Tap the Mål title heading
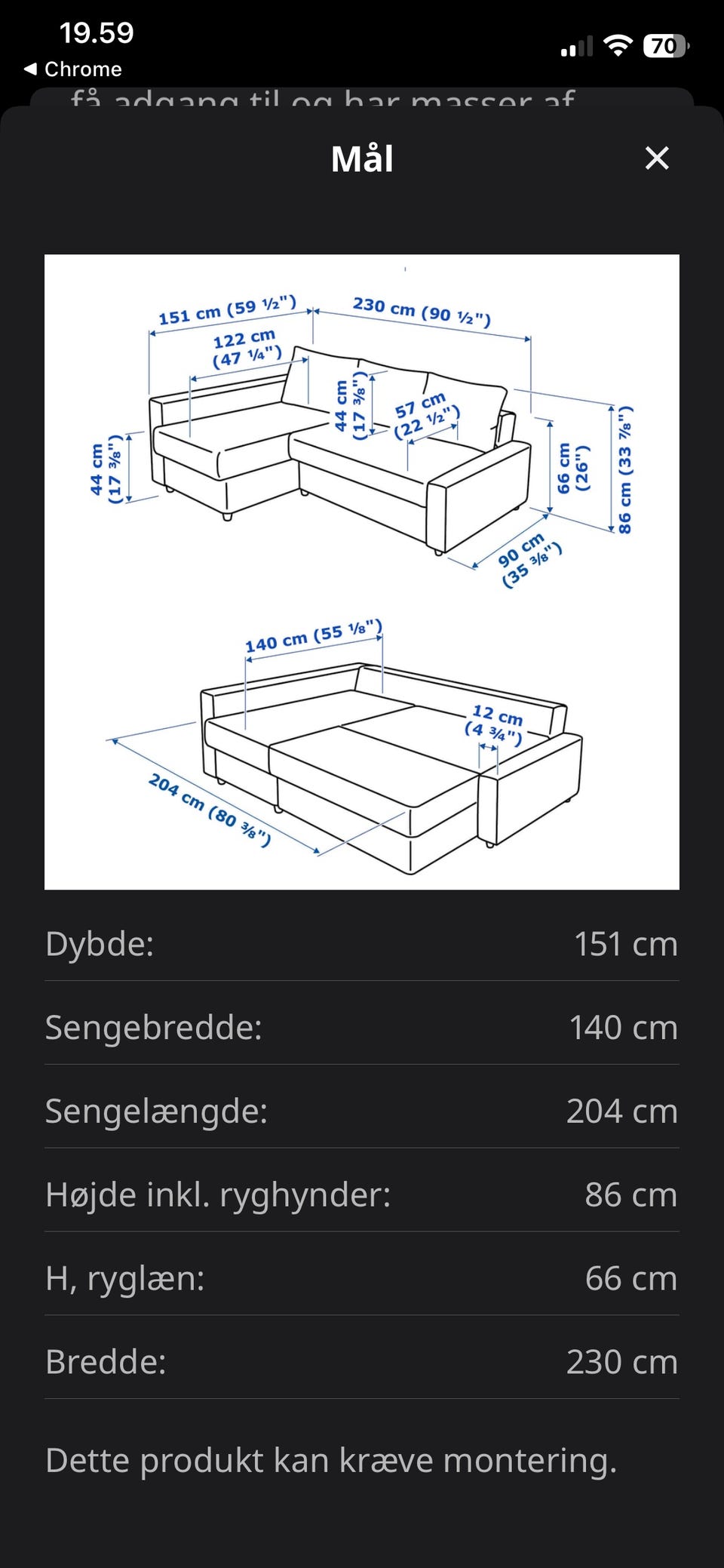 (362, 158)
